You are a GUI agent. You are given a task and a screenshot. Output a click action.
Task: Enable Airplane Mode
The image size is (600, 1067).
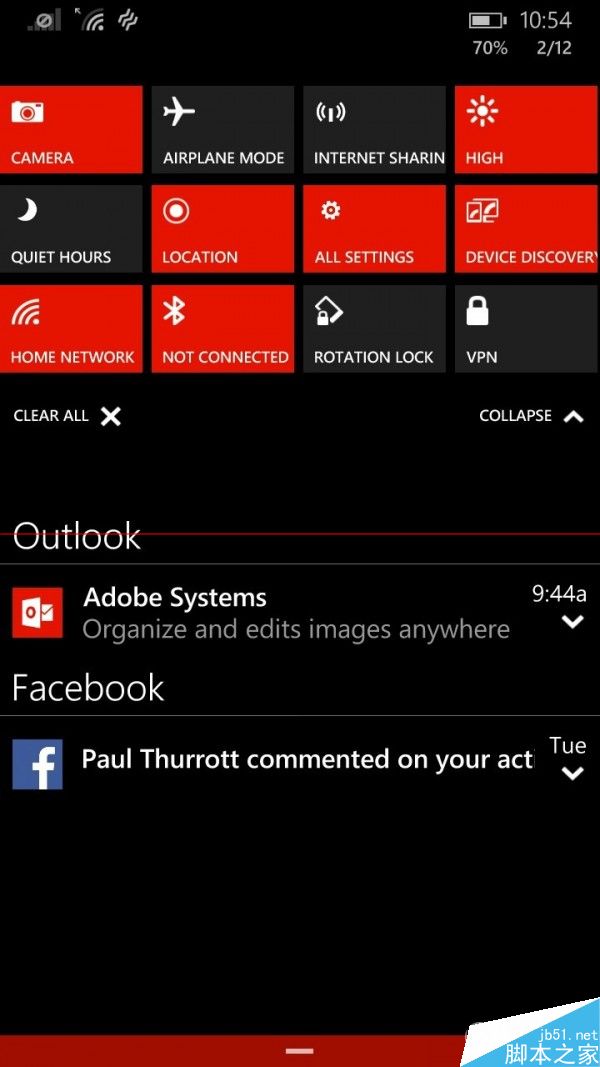point(223,130)
